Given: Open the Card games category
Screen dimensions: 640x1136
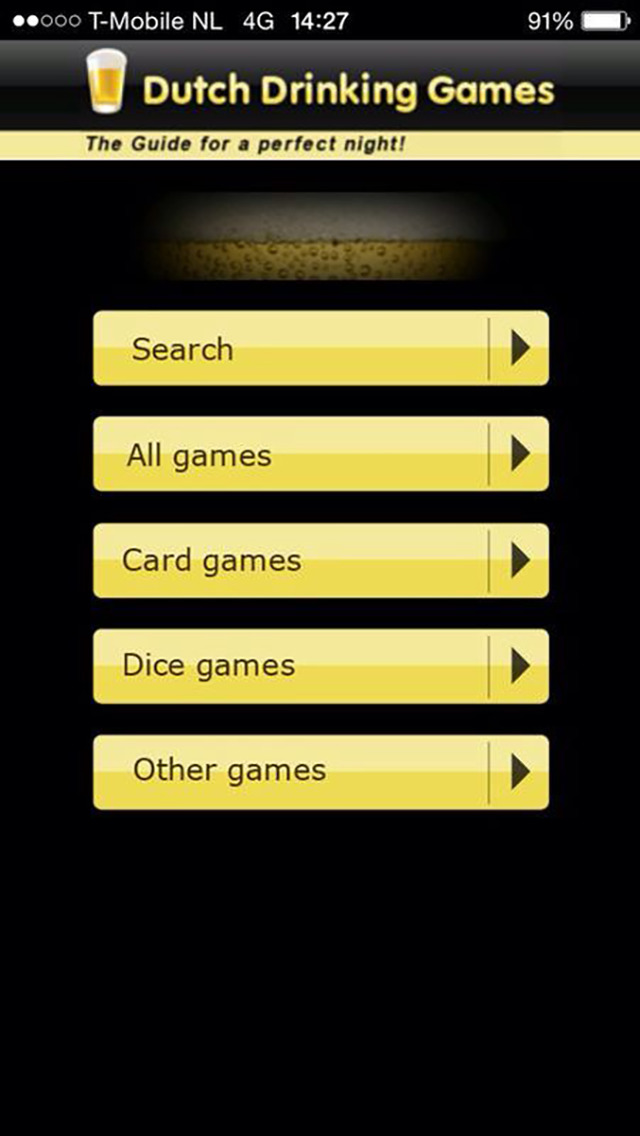Looking at the screenshot, I should click(321, 560).
